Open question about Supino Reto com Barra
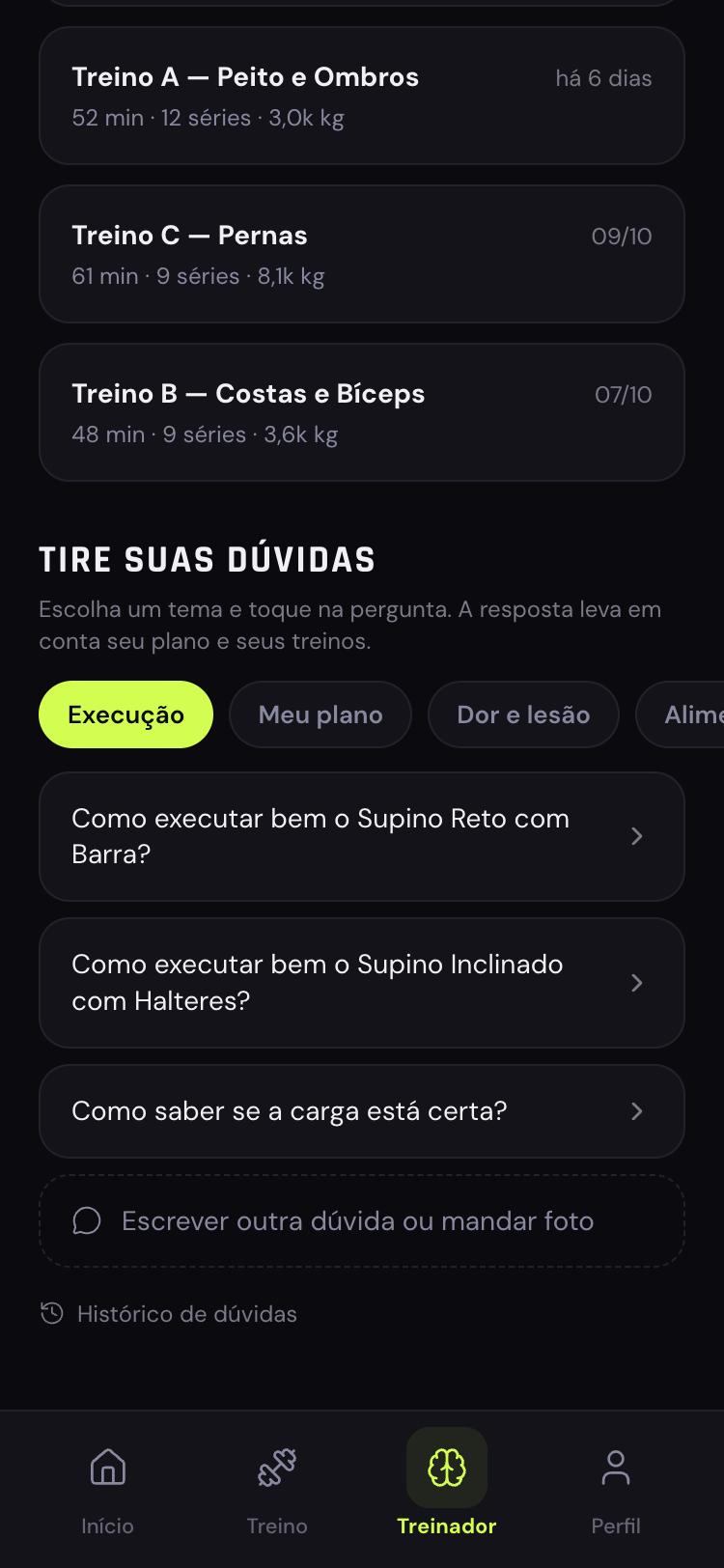 (362, 836)
